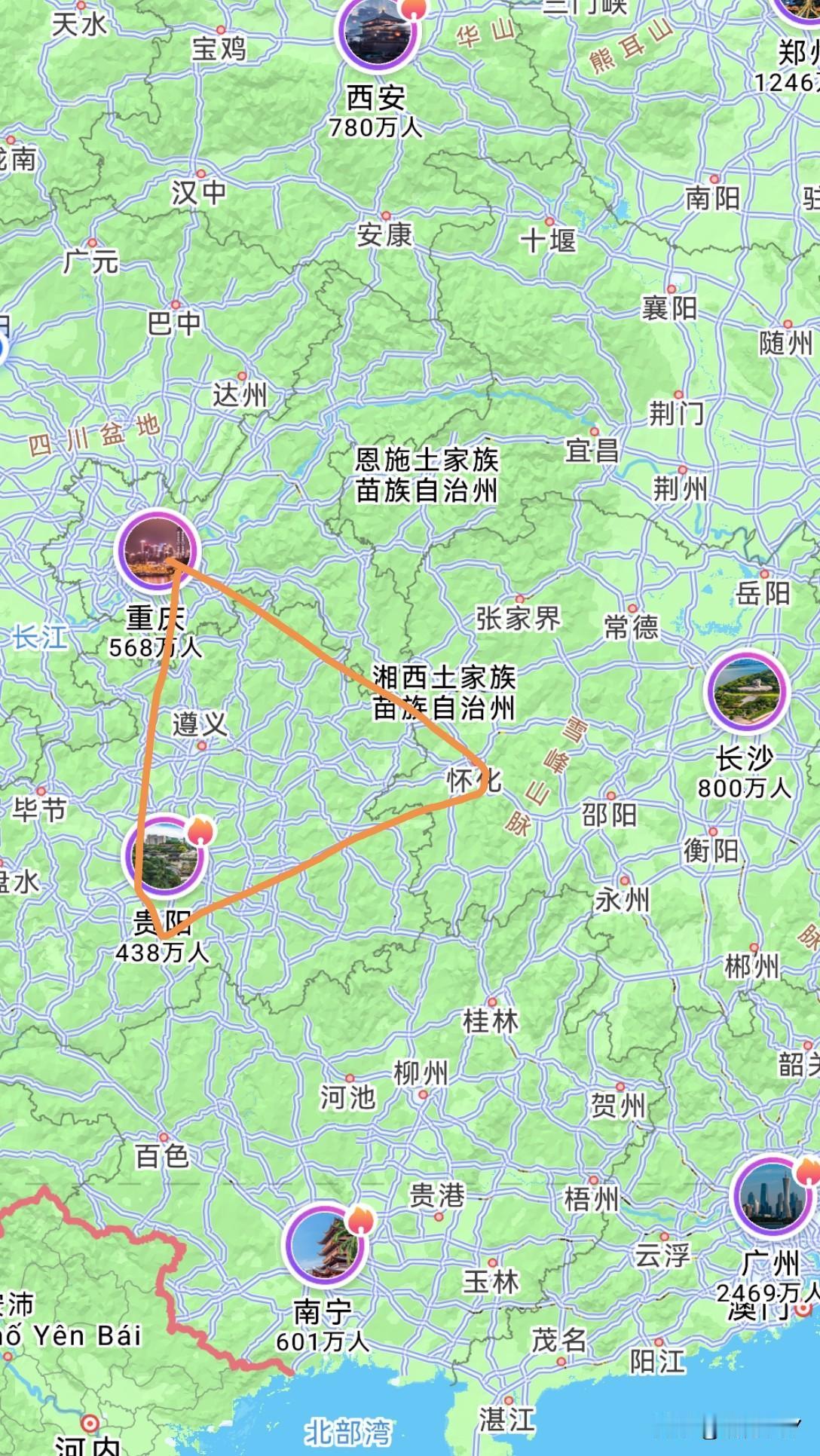Click the 568万人 population text under Chongqing
This screenshot has width=820, height=1456.
(x=157, y=646)
